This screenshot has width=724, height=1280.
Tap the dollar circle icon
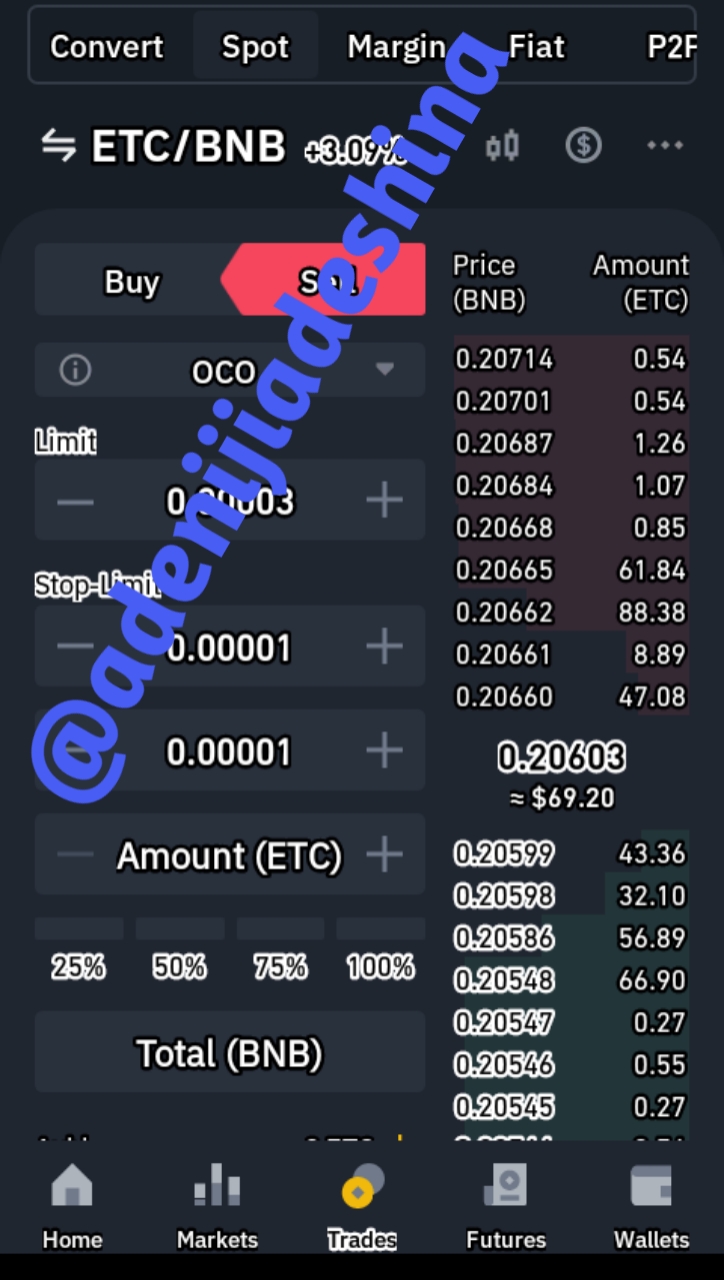point(583,146)
